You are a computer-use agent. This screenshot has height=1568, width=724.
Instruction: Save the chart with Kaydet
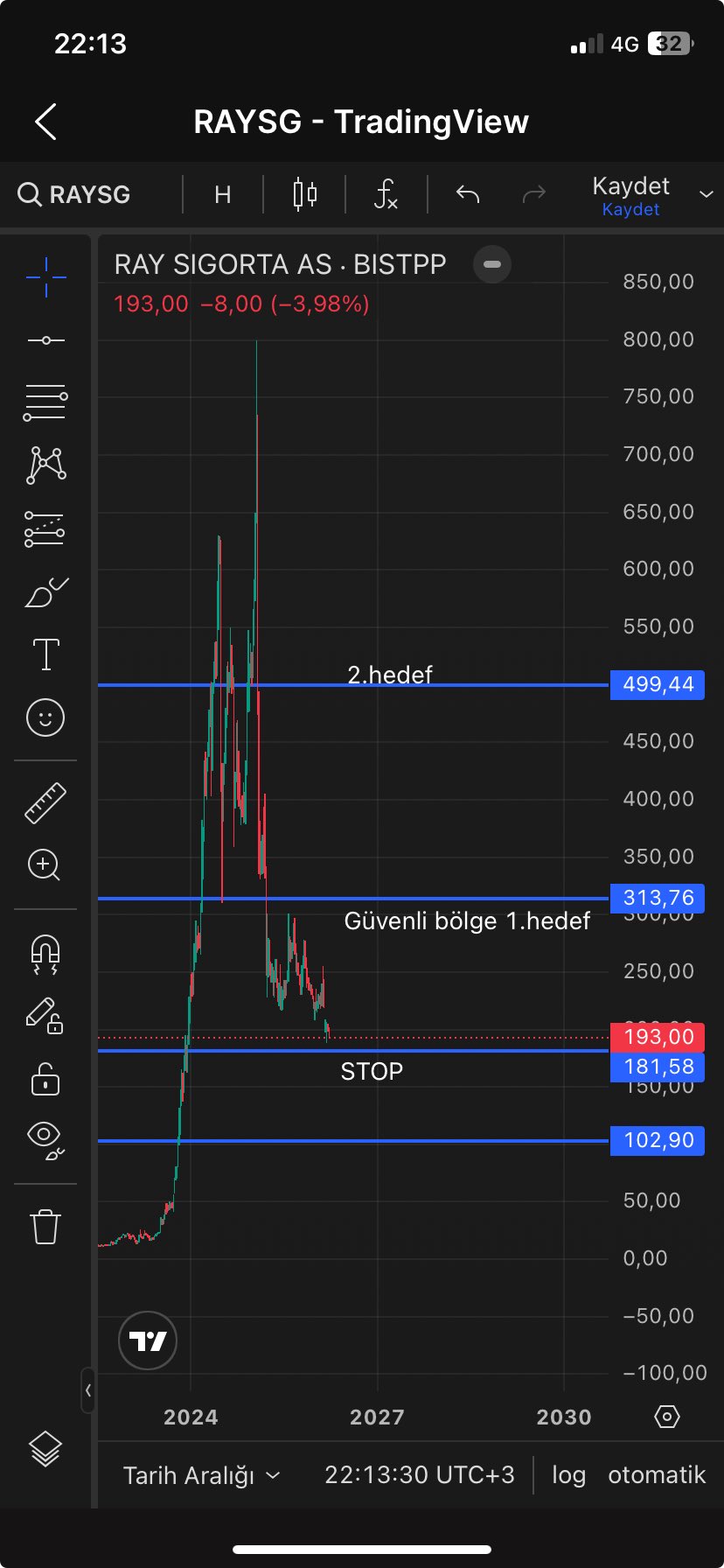(x=630, y=194)
